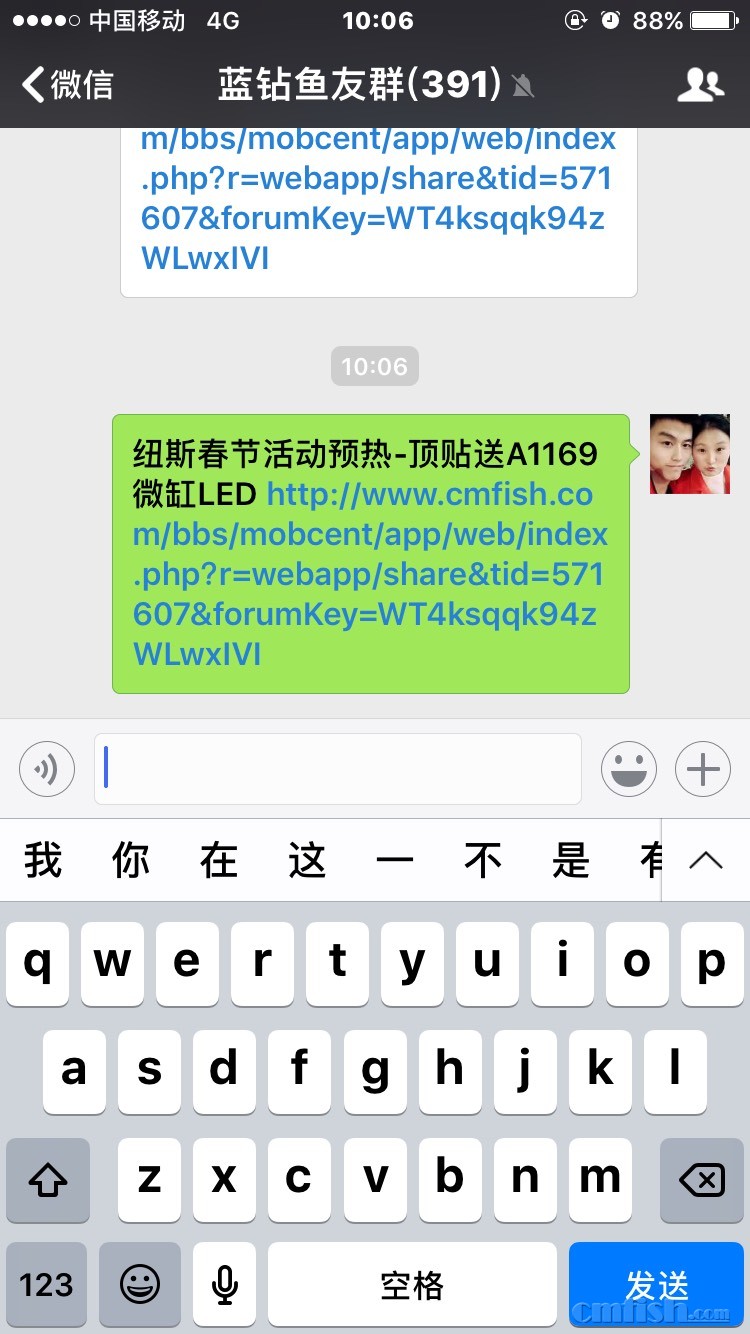Toggle the keyboard shift key
The width and height of the screenshot is (750, 1334).
pos(47,1180)
